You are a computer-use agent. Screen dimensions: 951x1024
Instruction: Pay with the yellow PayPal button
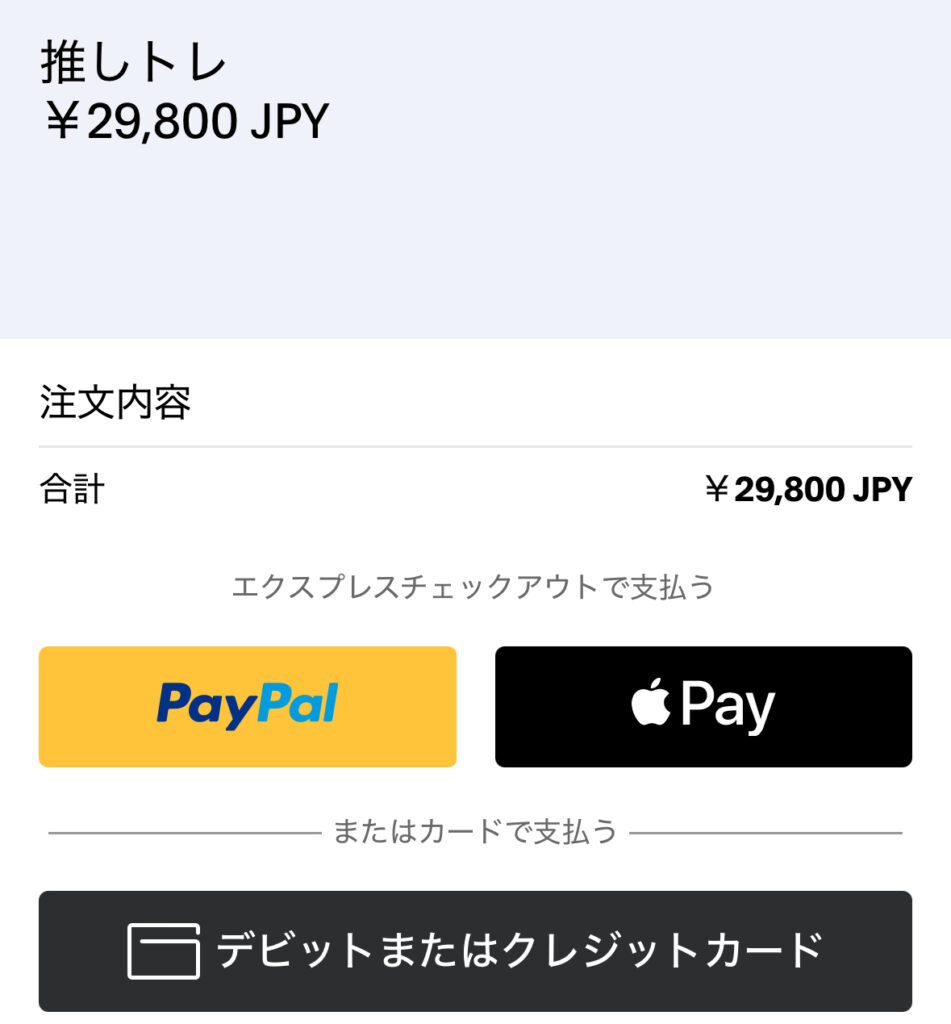point(248,707)
